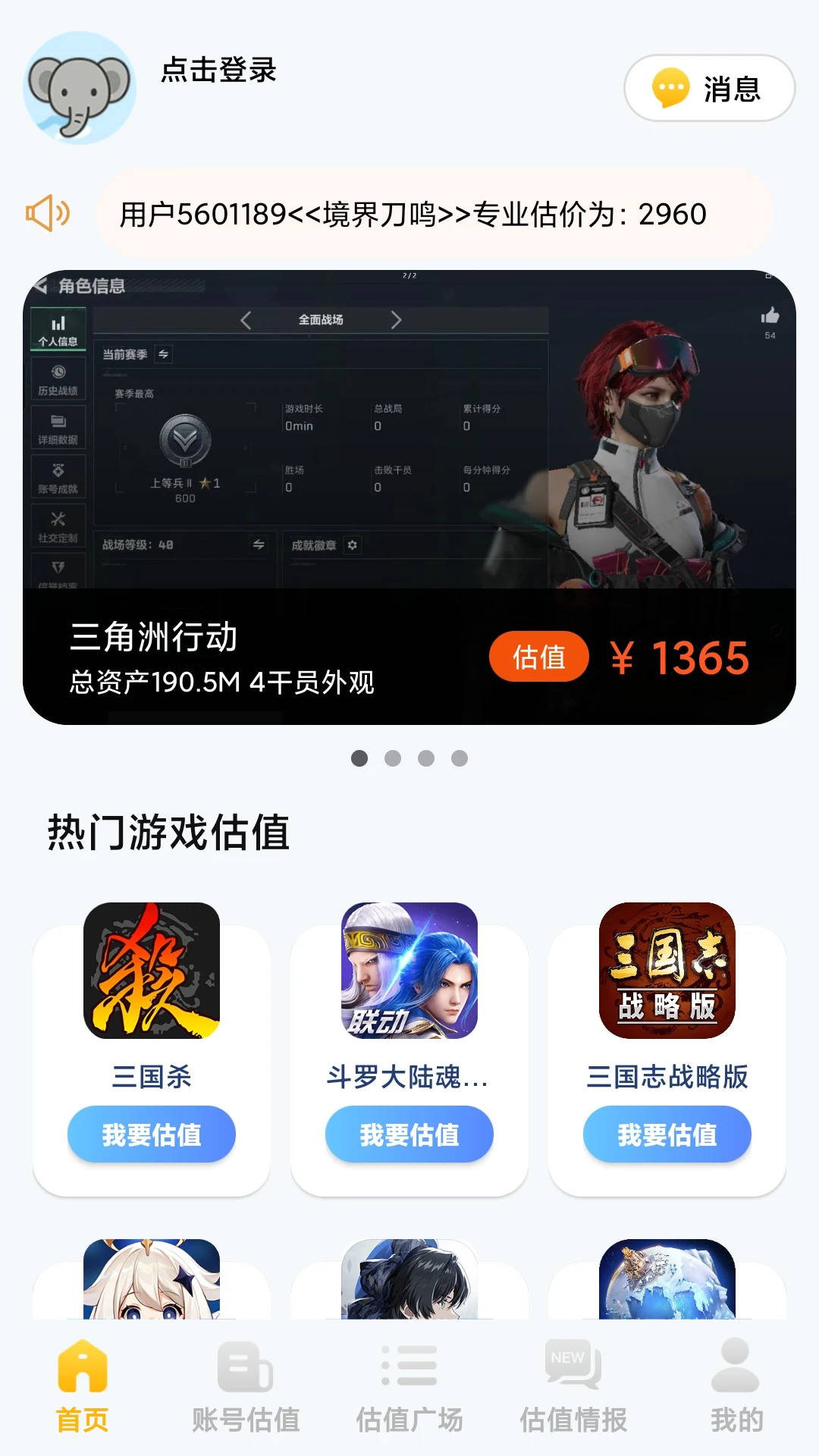The image size is (819, 1456).
Task: Tap 我要估值 under 斗罗大陆魂
Action: pos(409,1134)
